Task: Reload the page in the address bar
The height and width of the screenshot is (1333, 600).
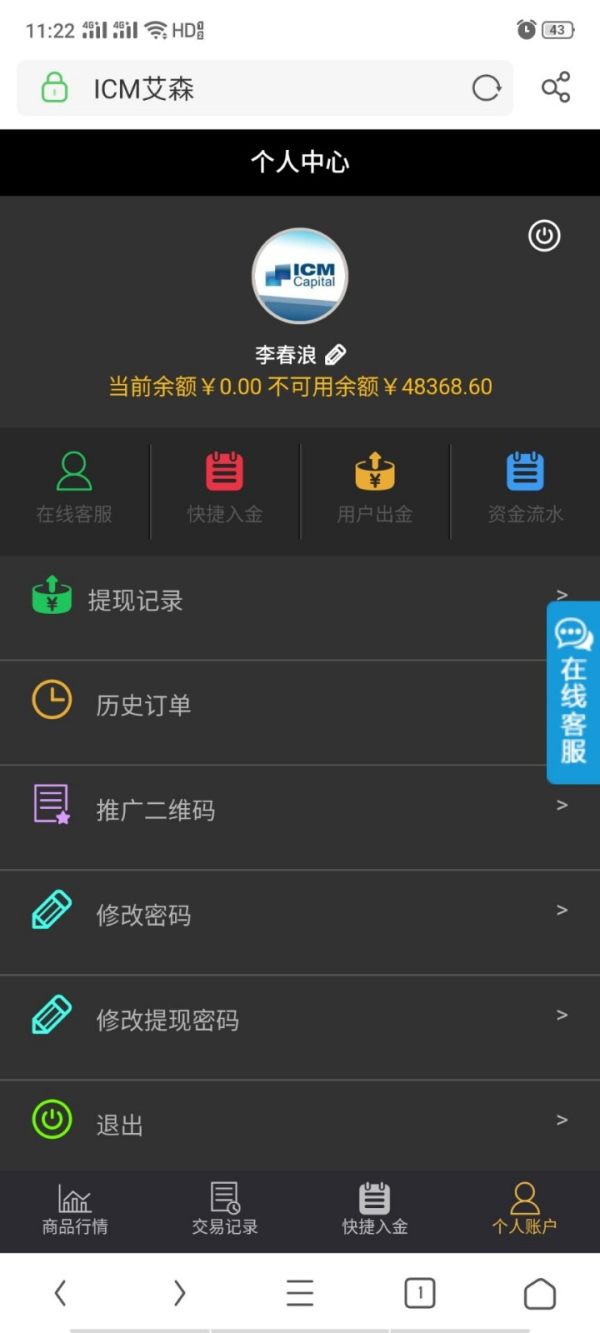Action: tap(486, 89)
